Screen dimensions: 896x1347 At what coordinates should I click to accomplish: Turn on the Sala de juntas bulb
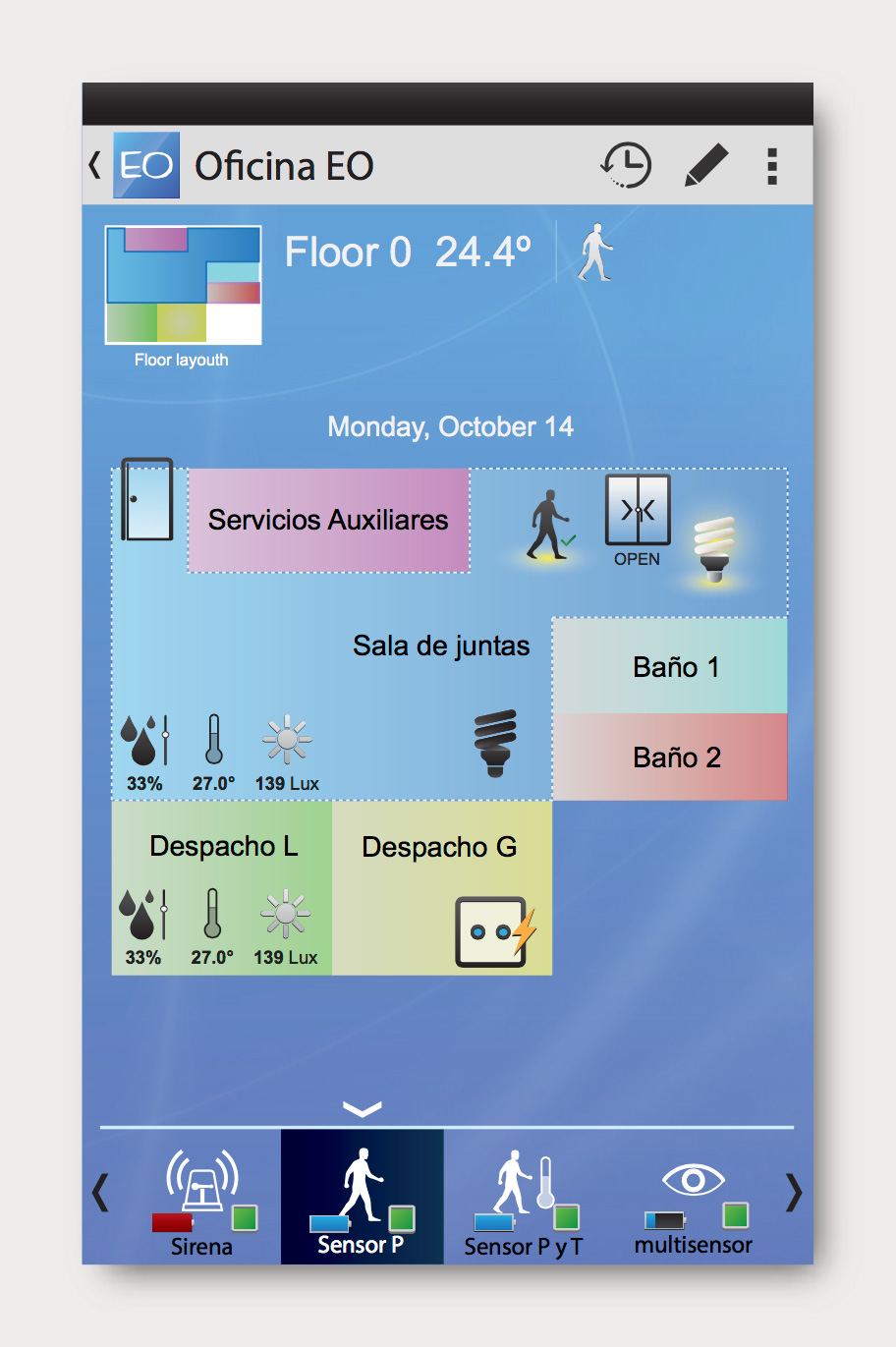click(x=495, y=742)
